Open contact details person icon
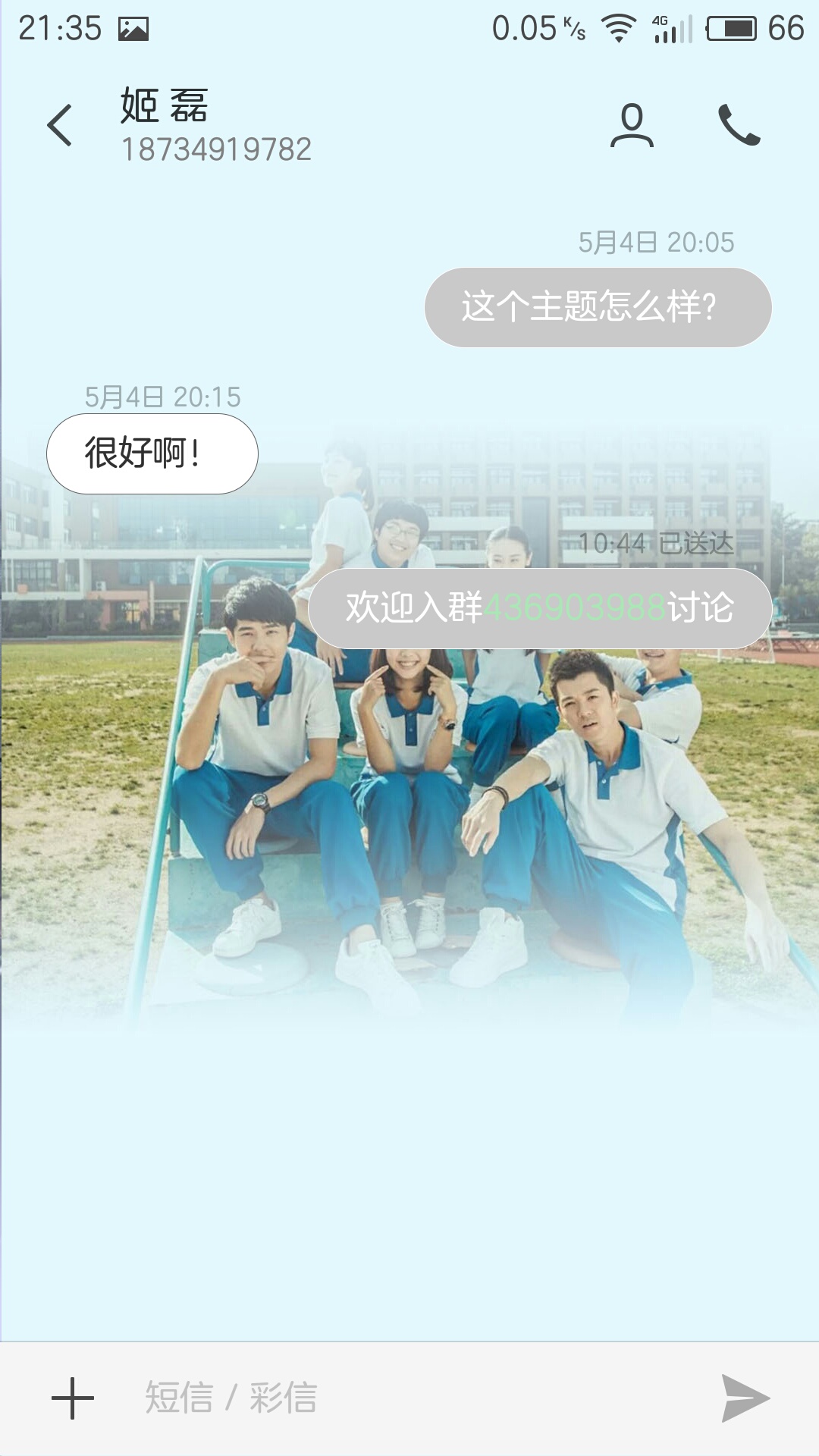Viewport: 819px width, 1456px height. (x=632, y=125)
